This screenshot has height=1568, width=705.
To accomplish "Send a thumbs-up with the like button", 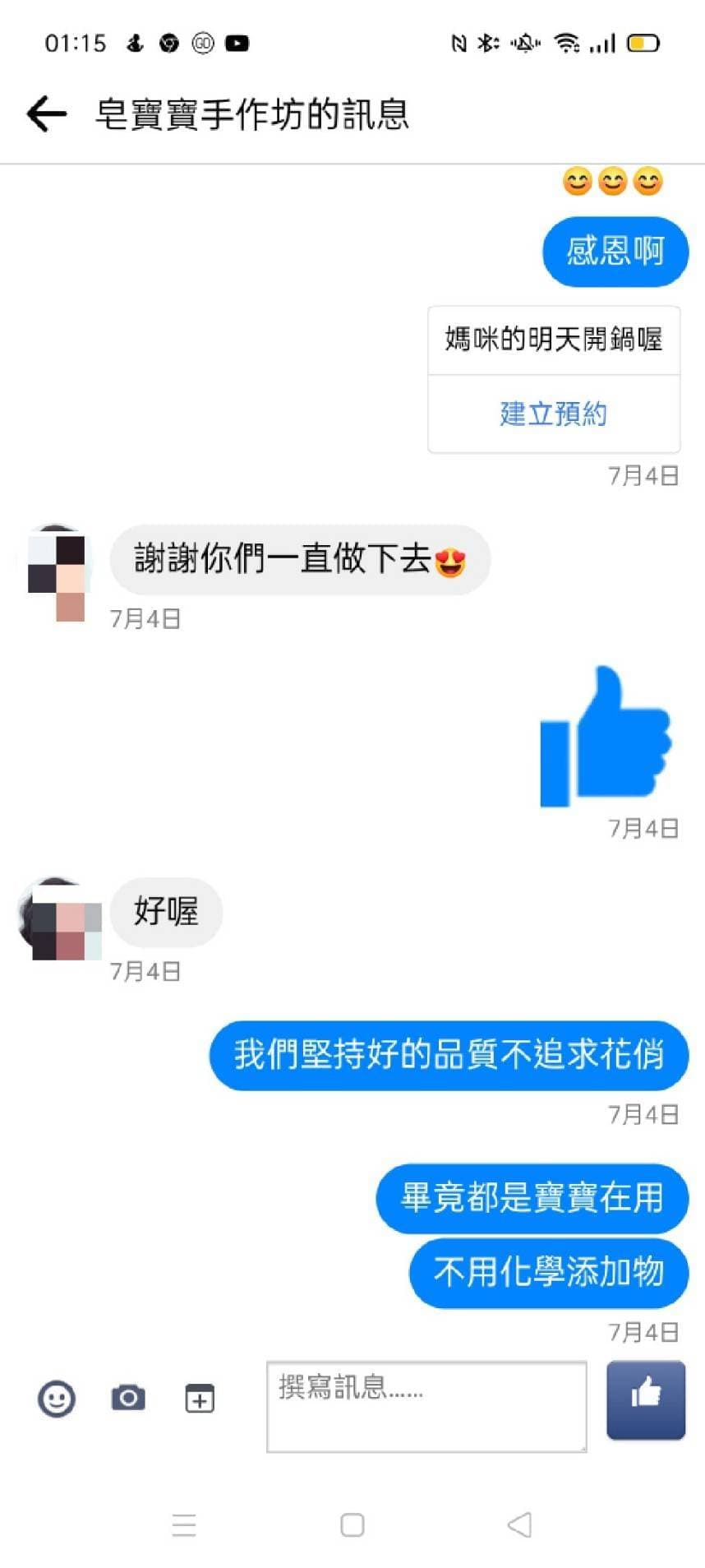I will pyautogui.click(x=646, y=1399).
